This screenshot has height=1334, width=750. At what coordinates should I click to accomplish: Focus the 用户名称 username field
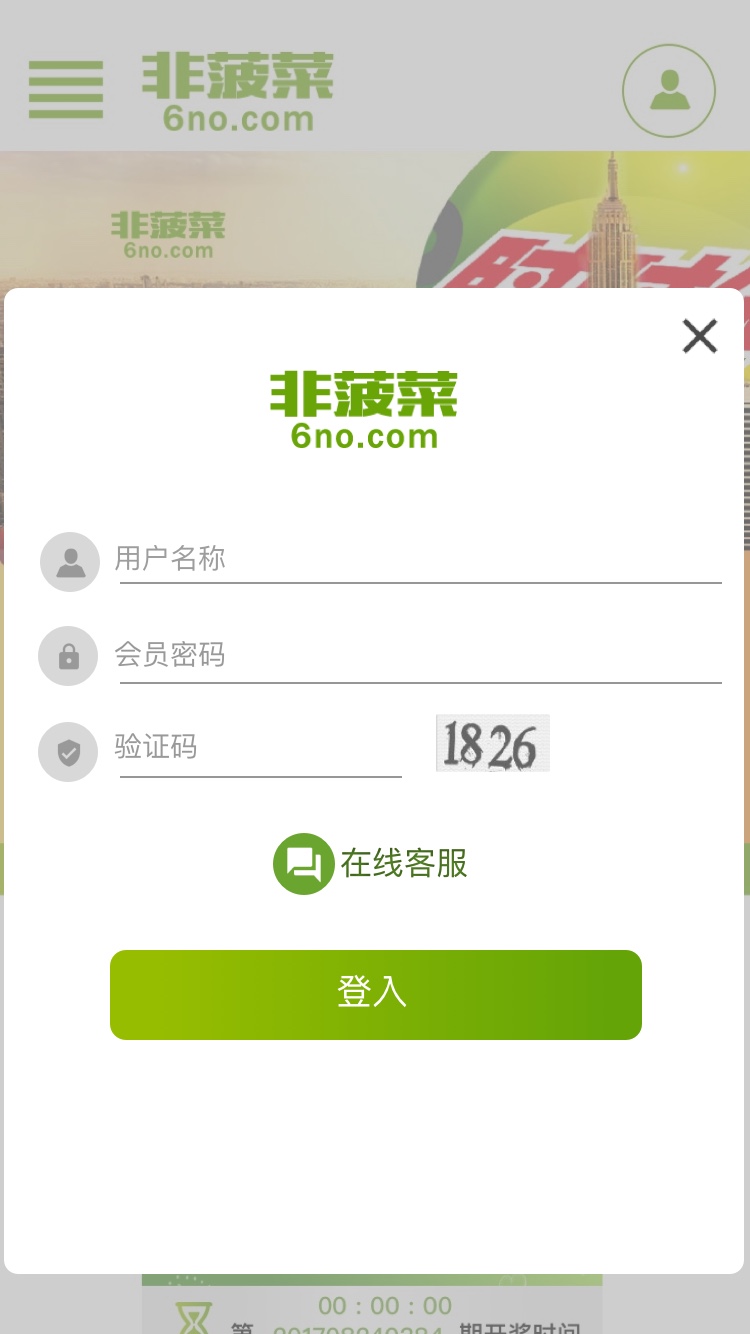click(x=420, y=558)
